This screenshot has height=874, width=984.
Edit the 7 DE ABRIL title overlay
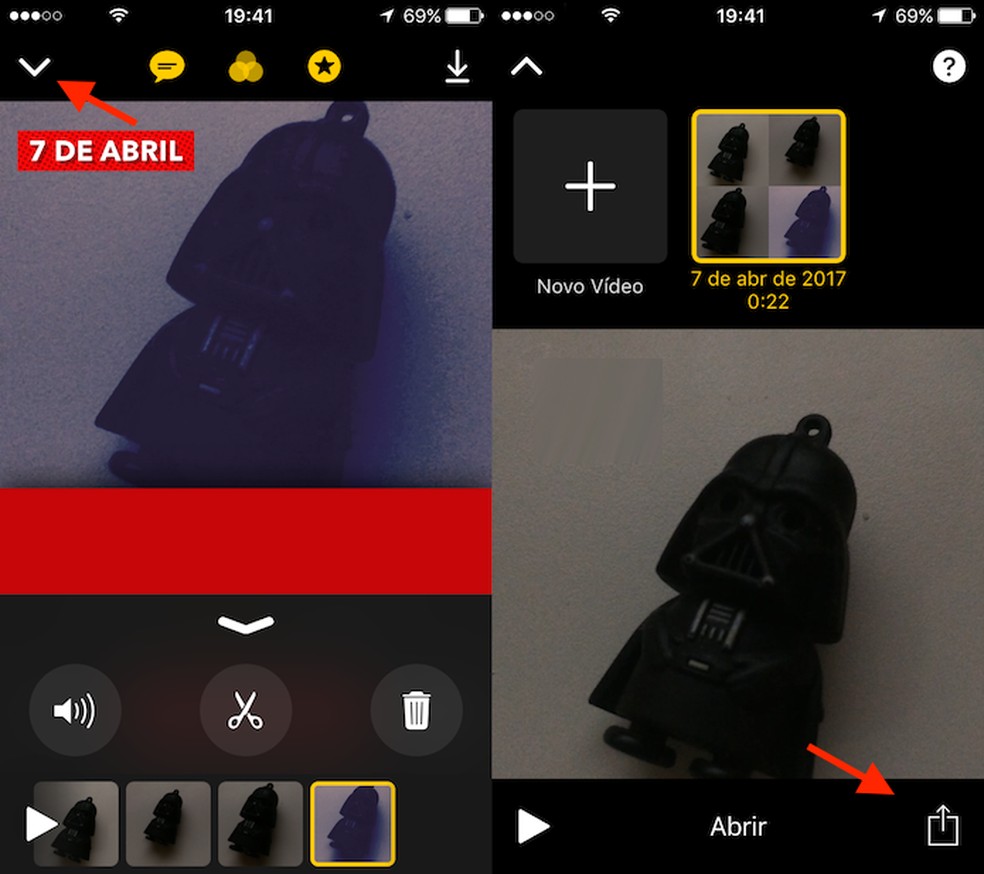click(x=106, y=150)
